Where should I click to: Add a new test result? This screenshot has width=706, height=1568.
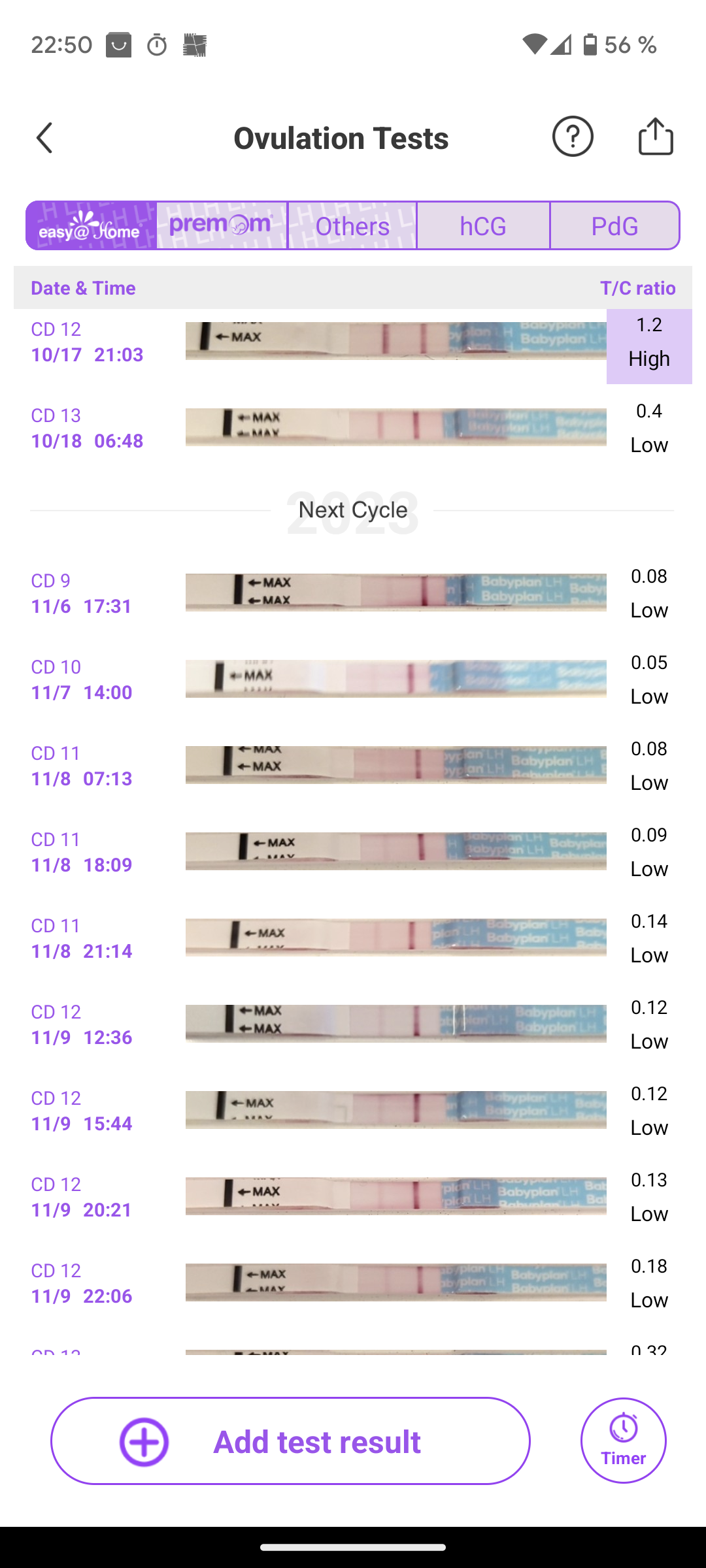pyautogui.click(x=290, y=1441)
